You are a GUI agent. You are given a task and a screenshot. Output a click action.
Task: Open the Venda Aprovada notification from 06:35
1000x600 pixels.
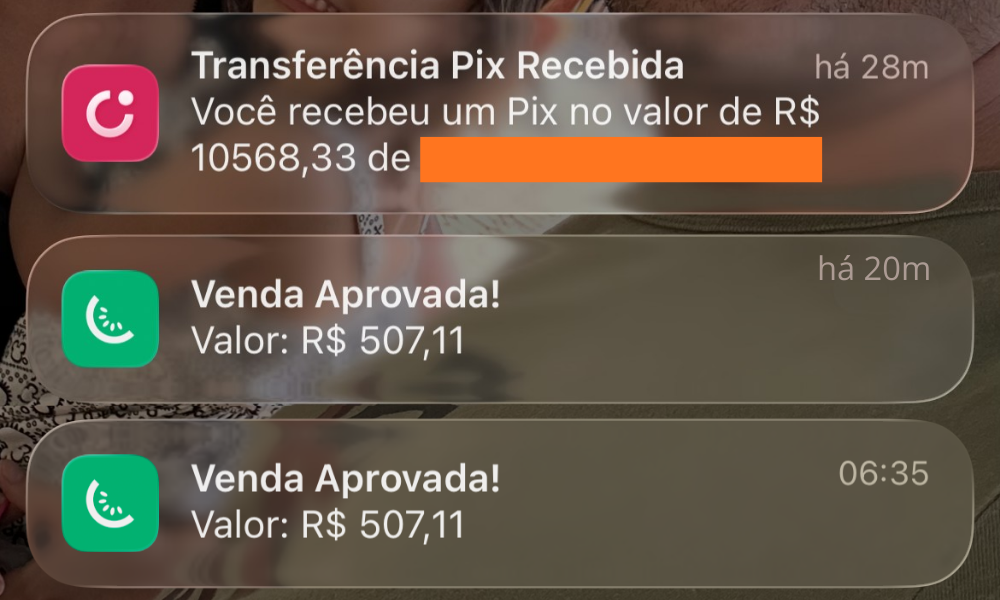500,502
